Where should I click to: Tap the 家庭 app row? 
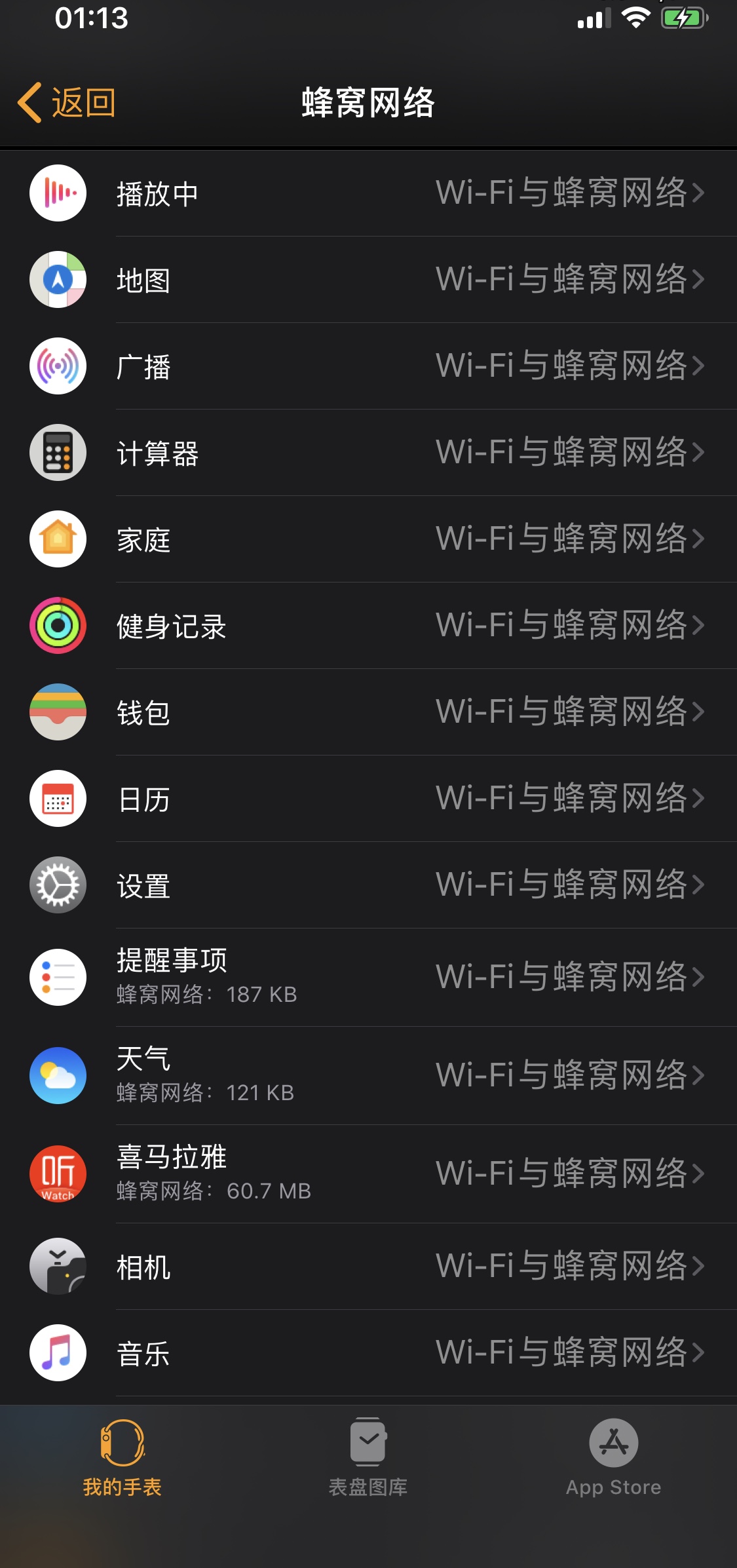pyautogui.click(x=368, y=539)
